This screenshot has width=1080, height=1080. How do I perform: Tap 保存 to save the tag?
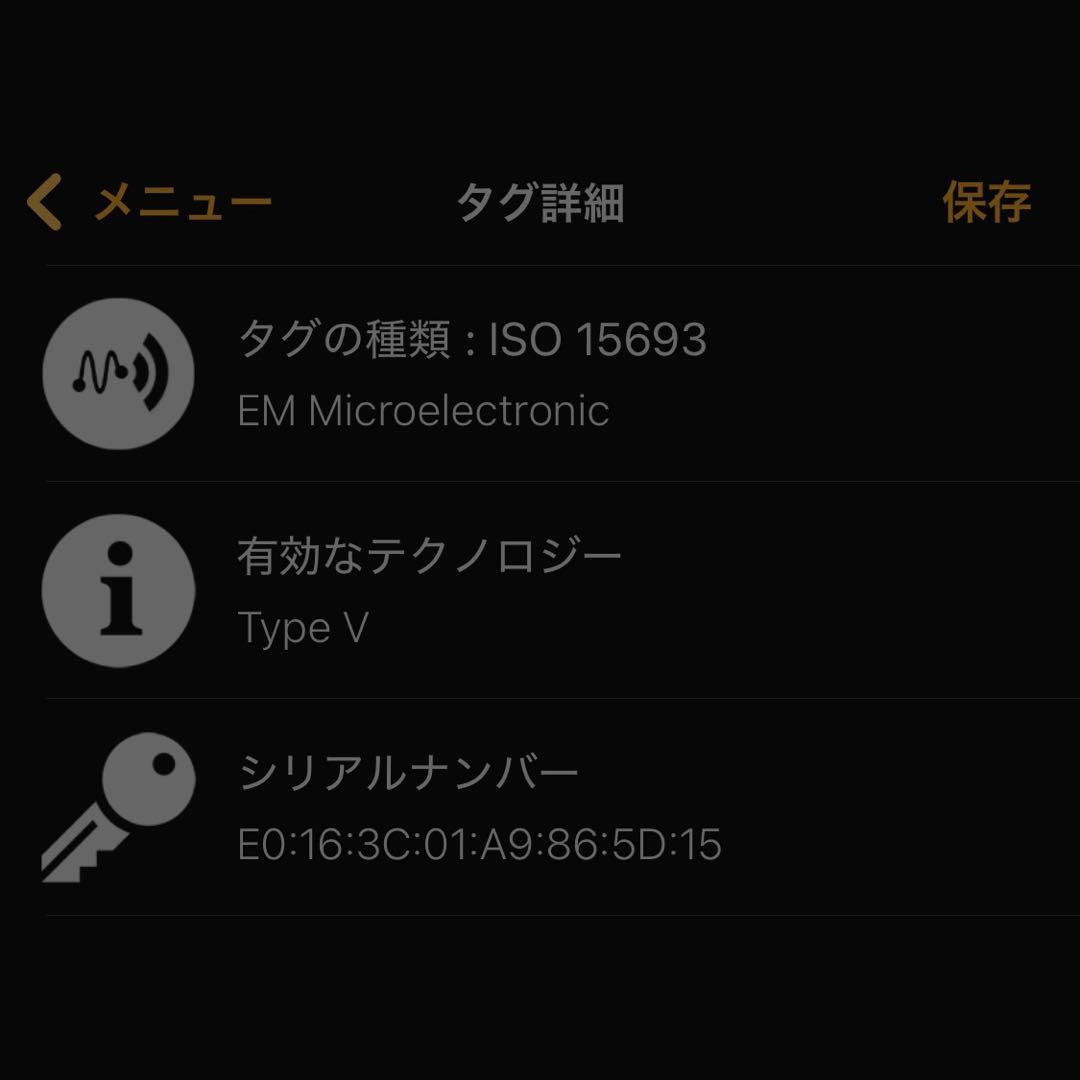click(985, 203)
